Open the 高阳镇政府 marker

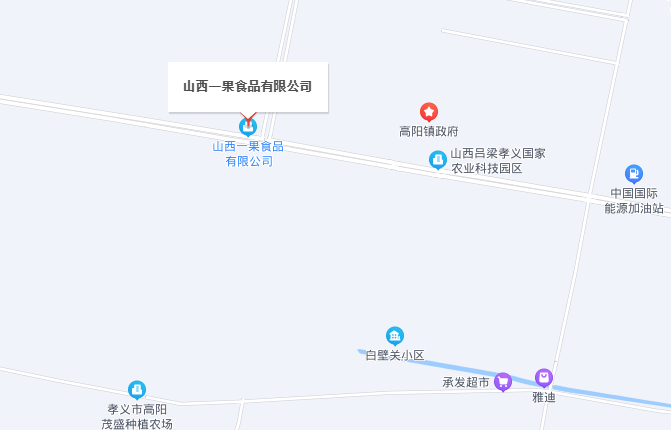click(429, 112)
